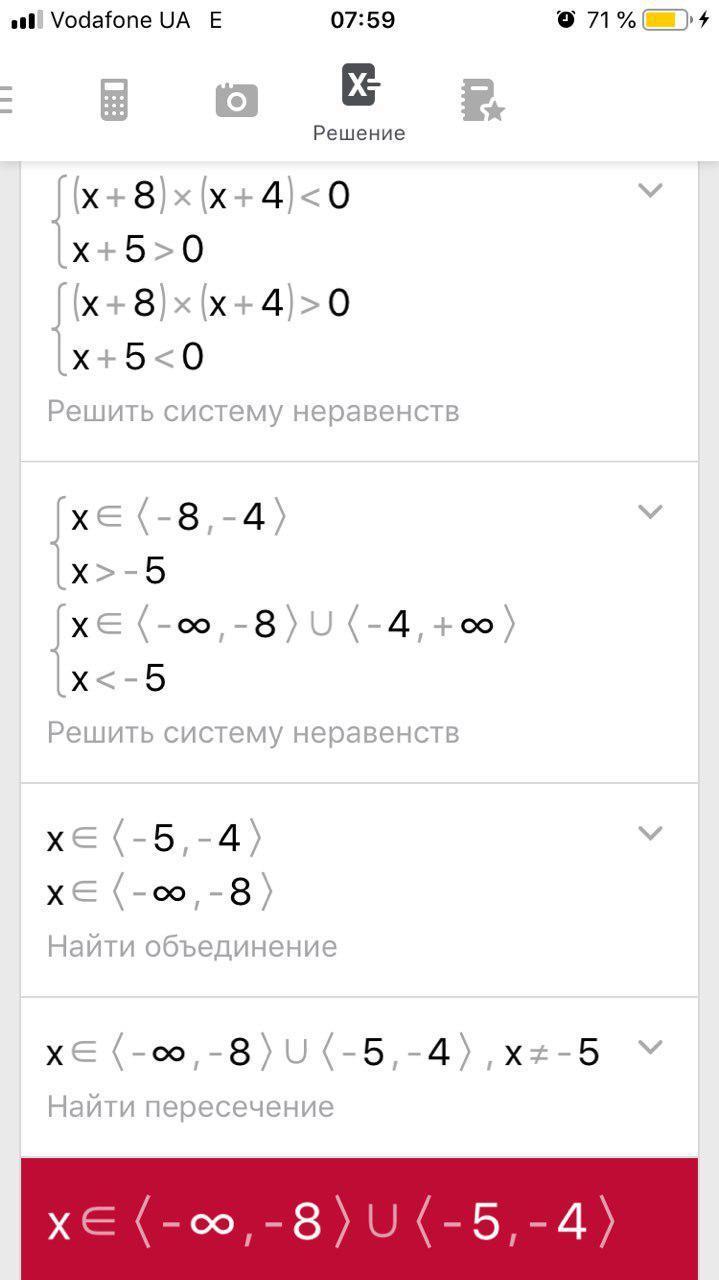Expand the x∈⟨-8,-4⟩ system step

click(650, 512)
